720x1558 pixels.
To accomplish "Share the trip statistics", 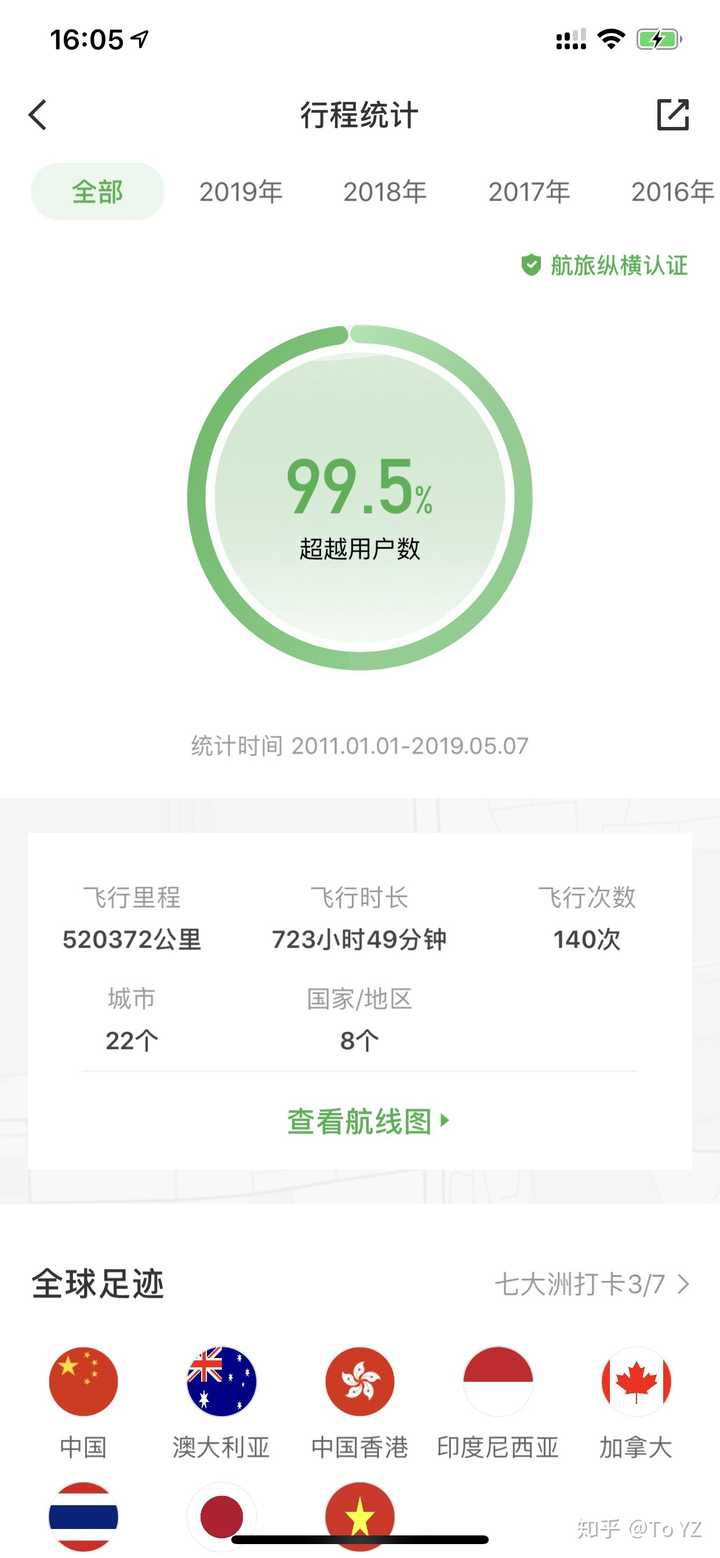I will (x=673, y=115).
